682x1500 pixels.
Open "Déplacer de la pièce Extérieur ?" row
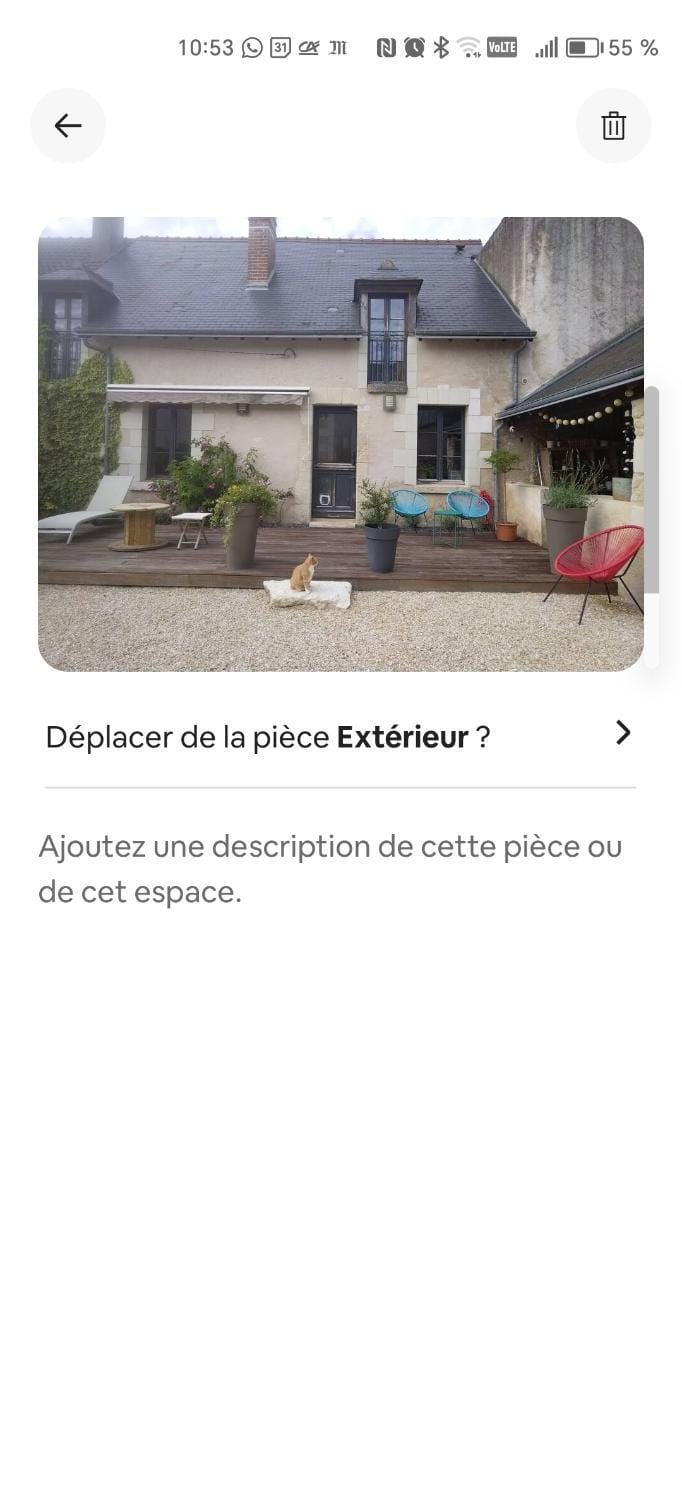pyautogui.click(x=340, y=737)
